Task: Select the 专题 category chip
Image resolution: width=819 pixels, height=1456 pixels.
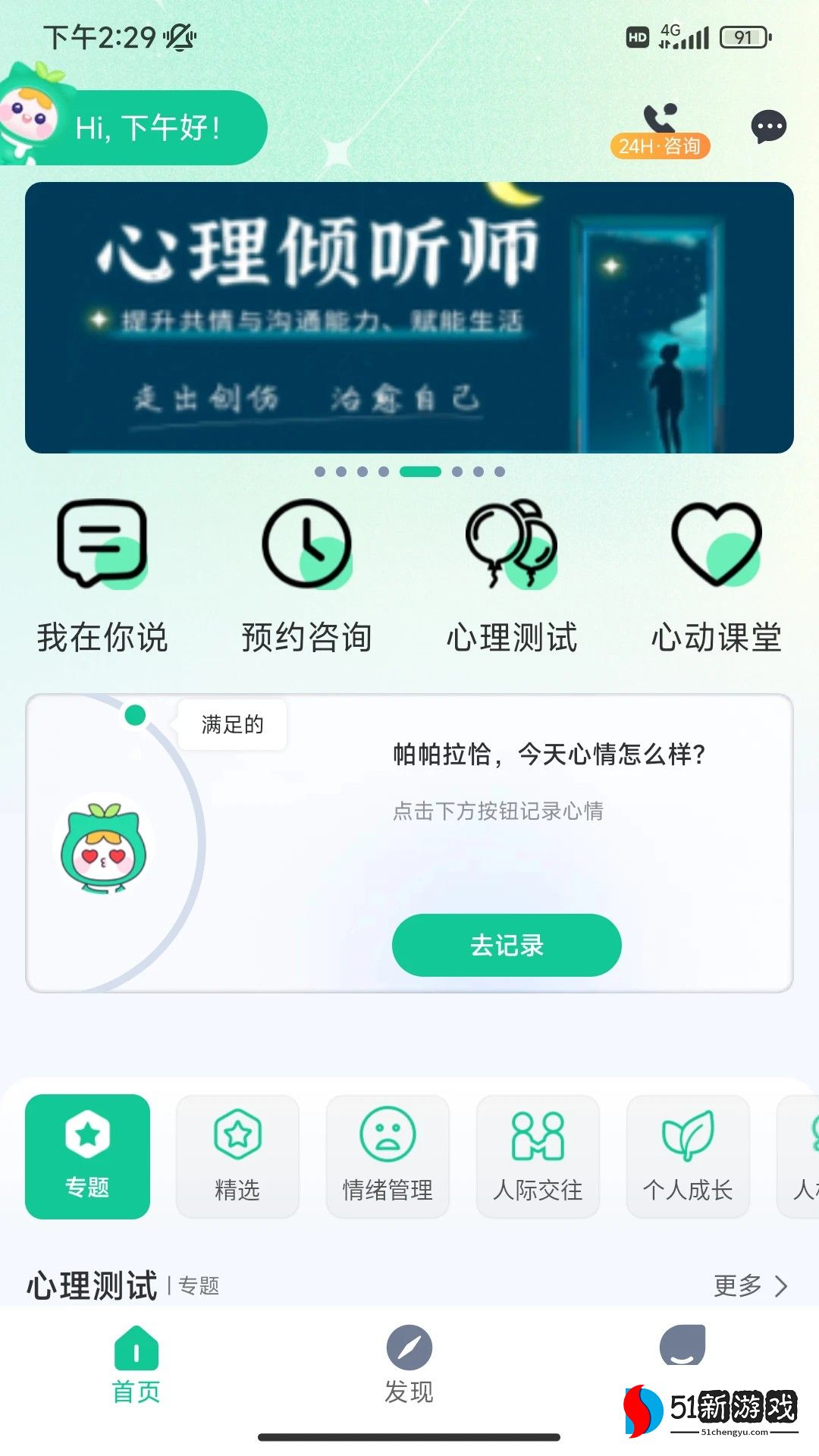Action: 87,1156
